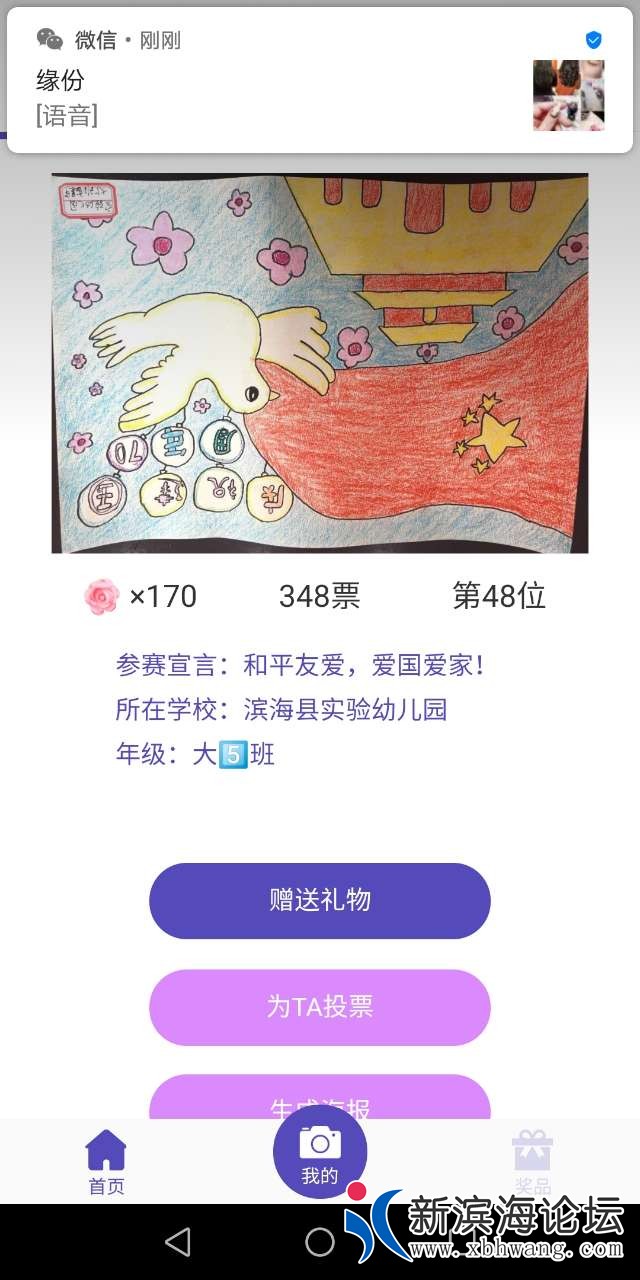
Task: Open the 我的 camera tab
Action: 320,1153
